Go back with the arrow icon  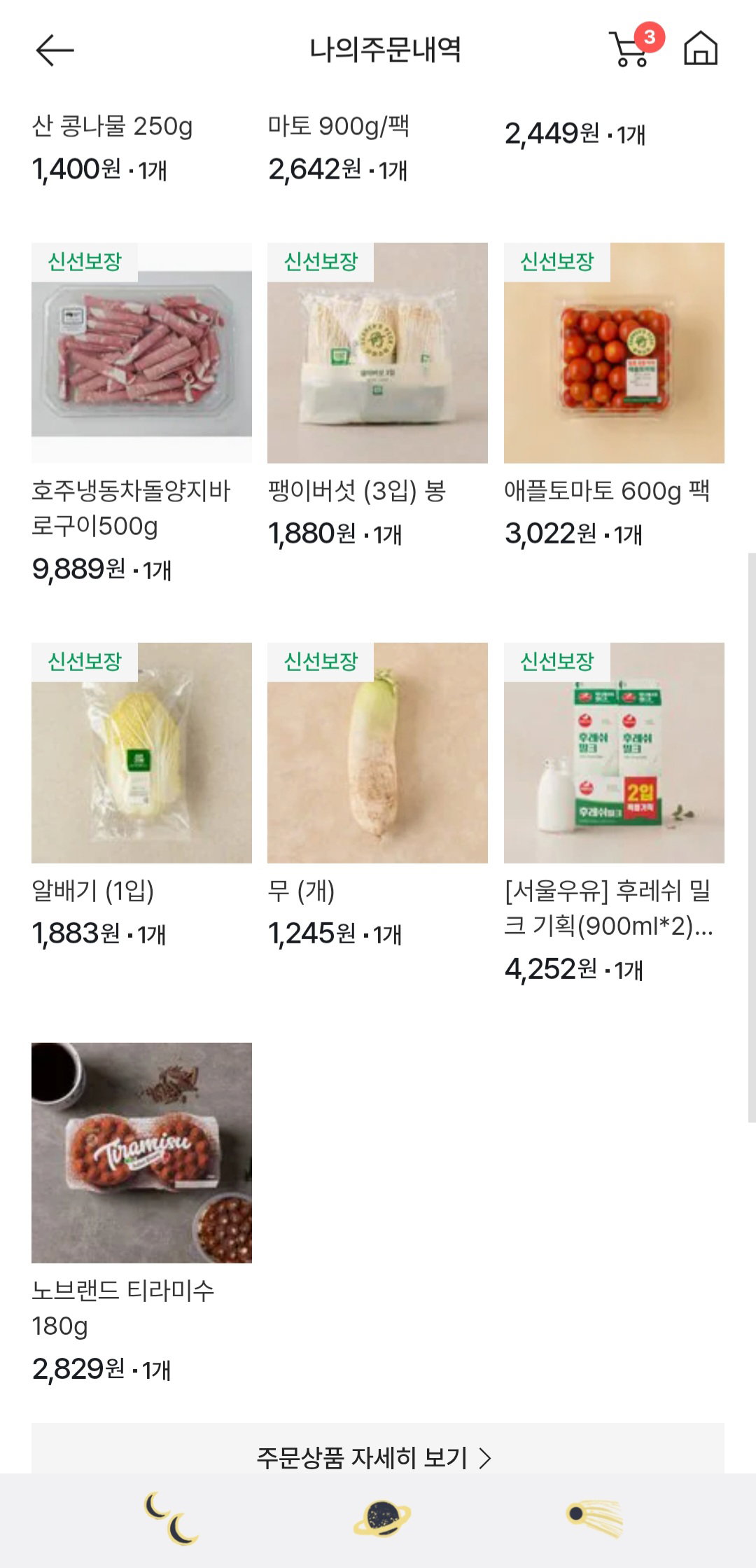(x=55, y=50)
